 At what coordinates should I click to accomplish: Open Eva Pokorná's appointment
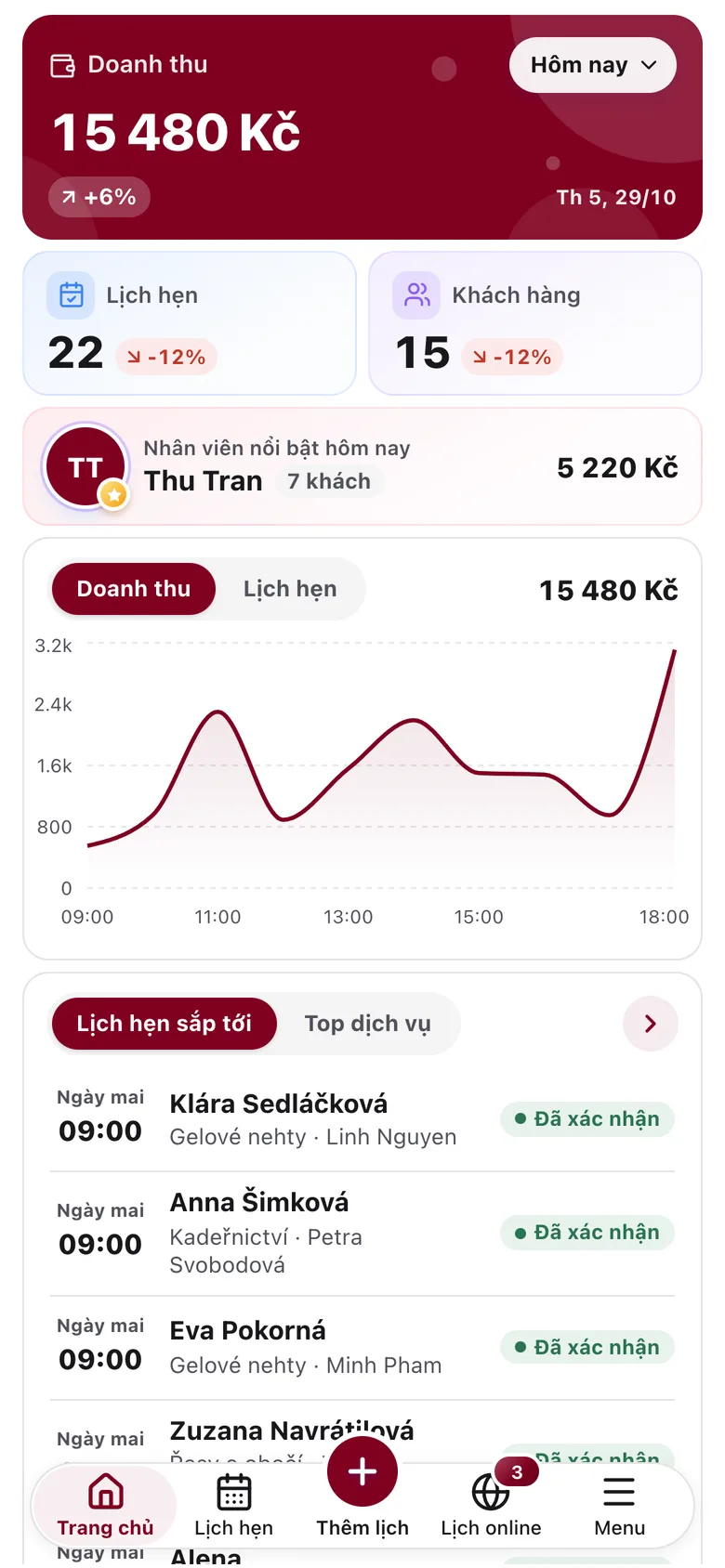tap(362, 1348)
